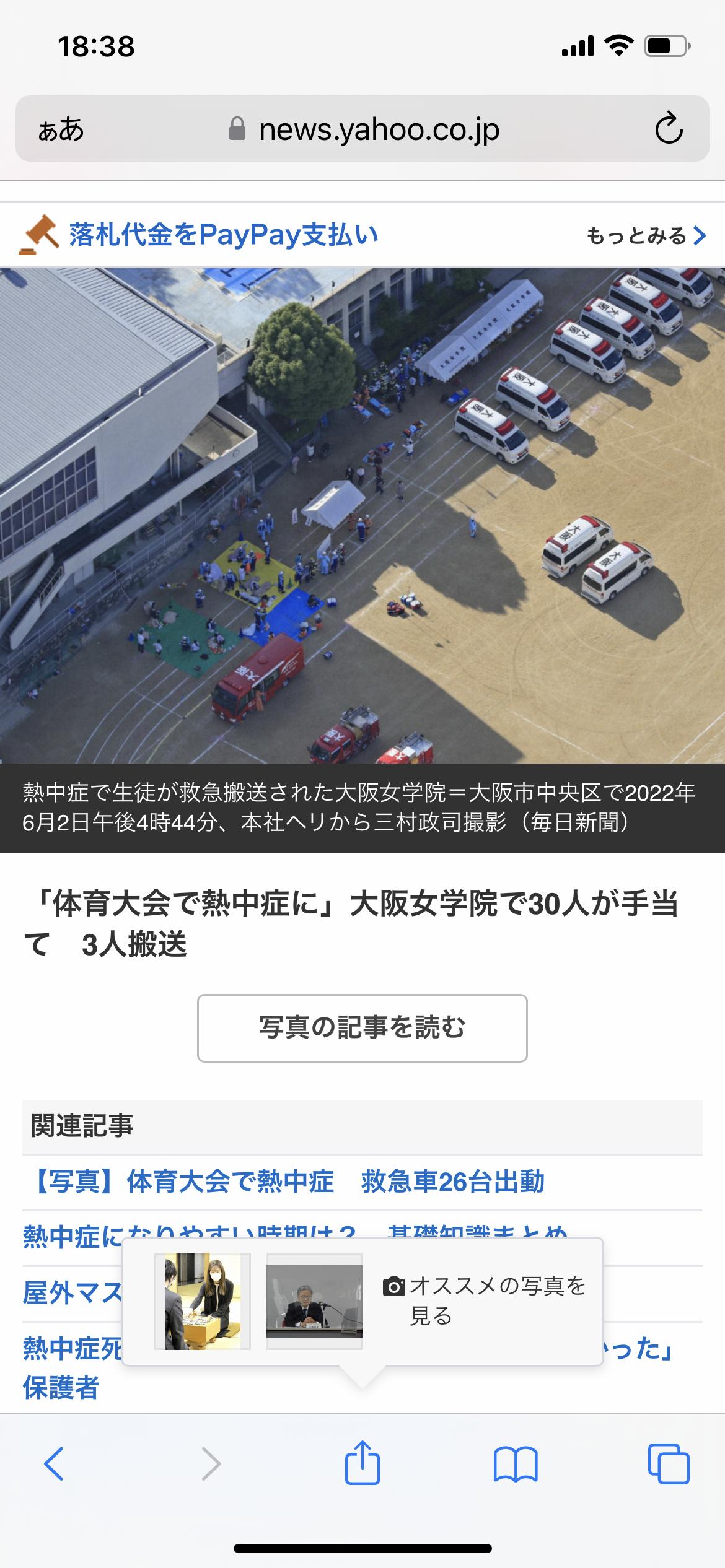Go back to the previous page
The width and height of the screenshot is (725, 1568).
tap(55, 1464)
